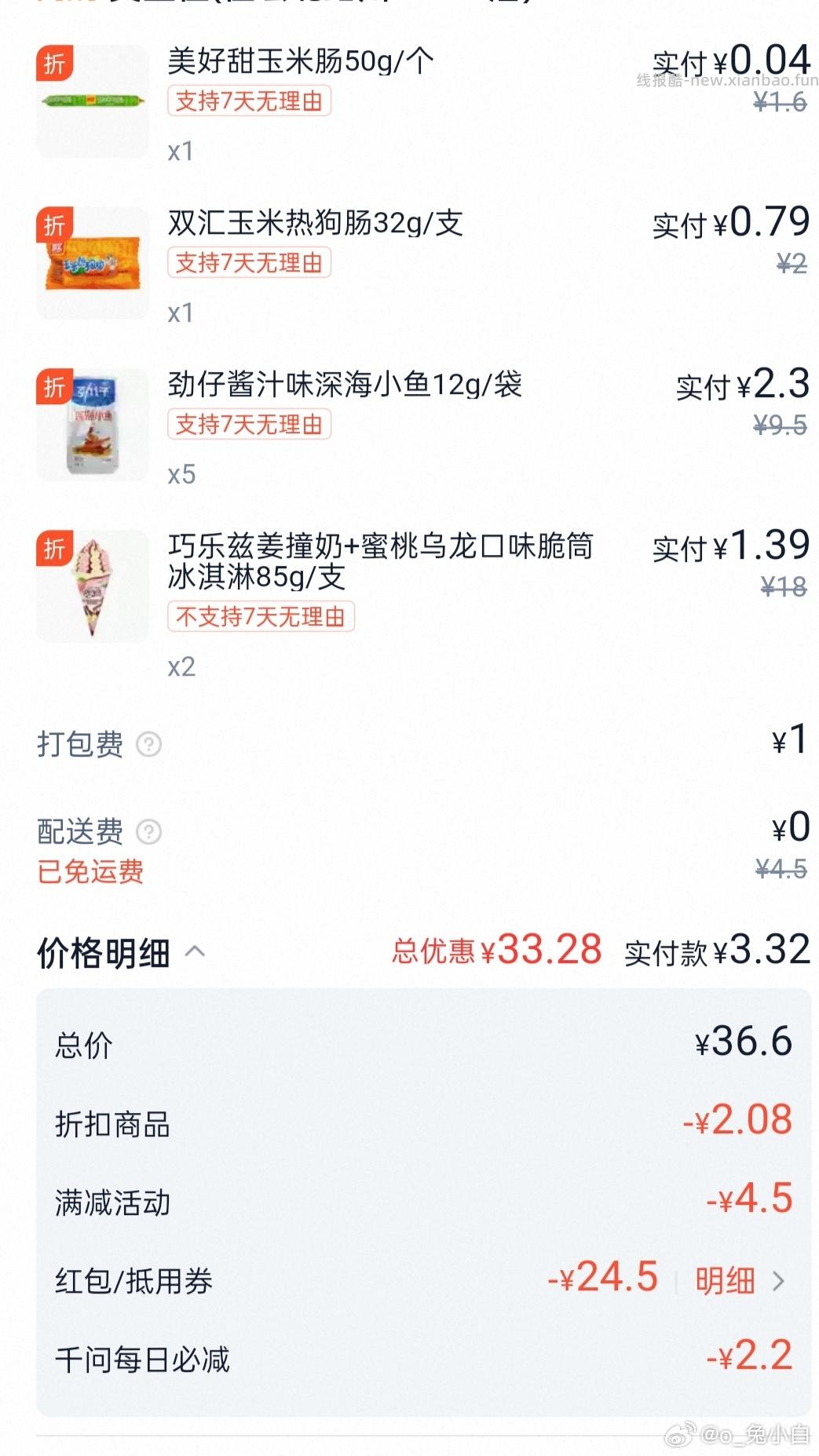This screenshot has height=1456, width=819.
Task: Open 明细 details for 红包/抵用券
Action: (723, 1281)
